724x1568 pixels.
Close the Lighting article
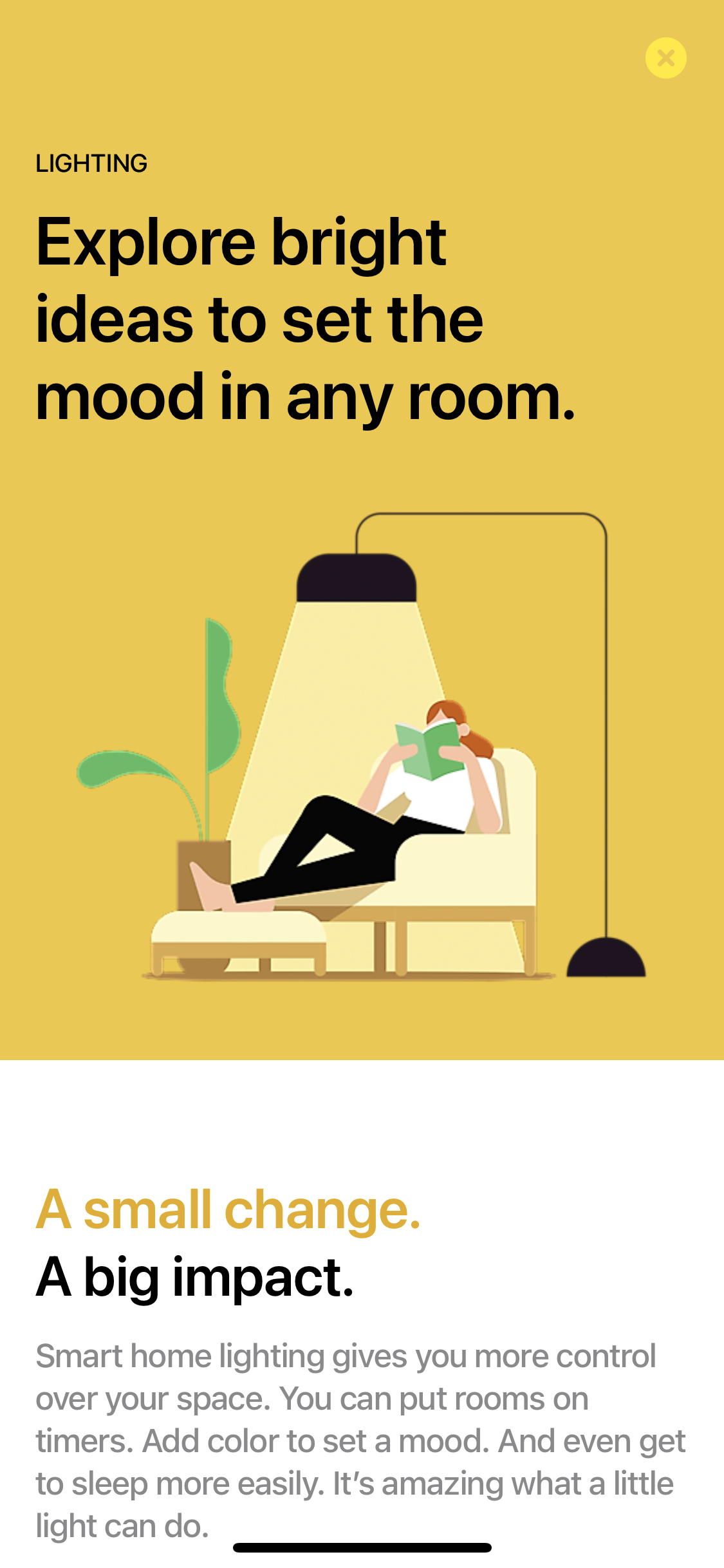[665, 58]
